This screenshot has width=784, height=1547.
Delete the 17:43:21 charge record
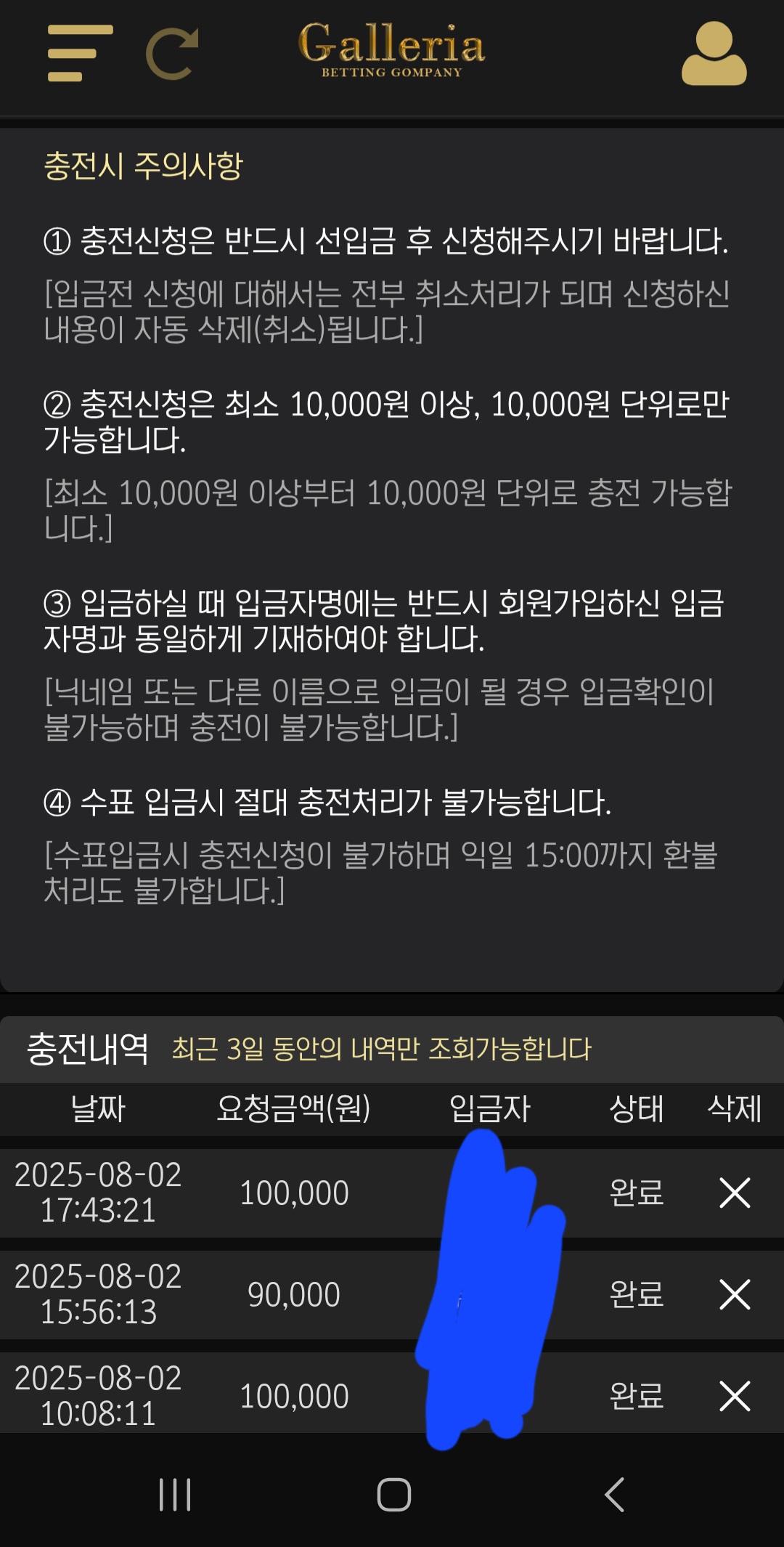[734, 1193]
